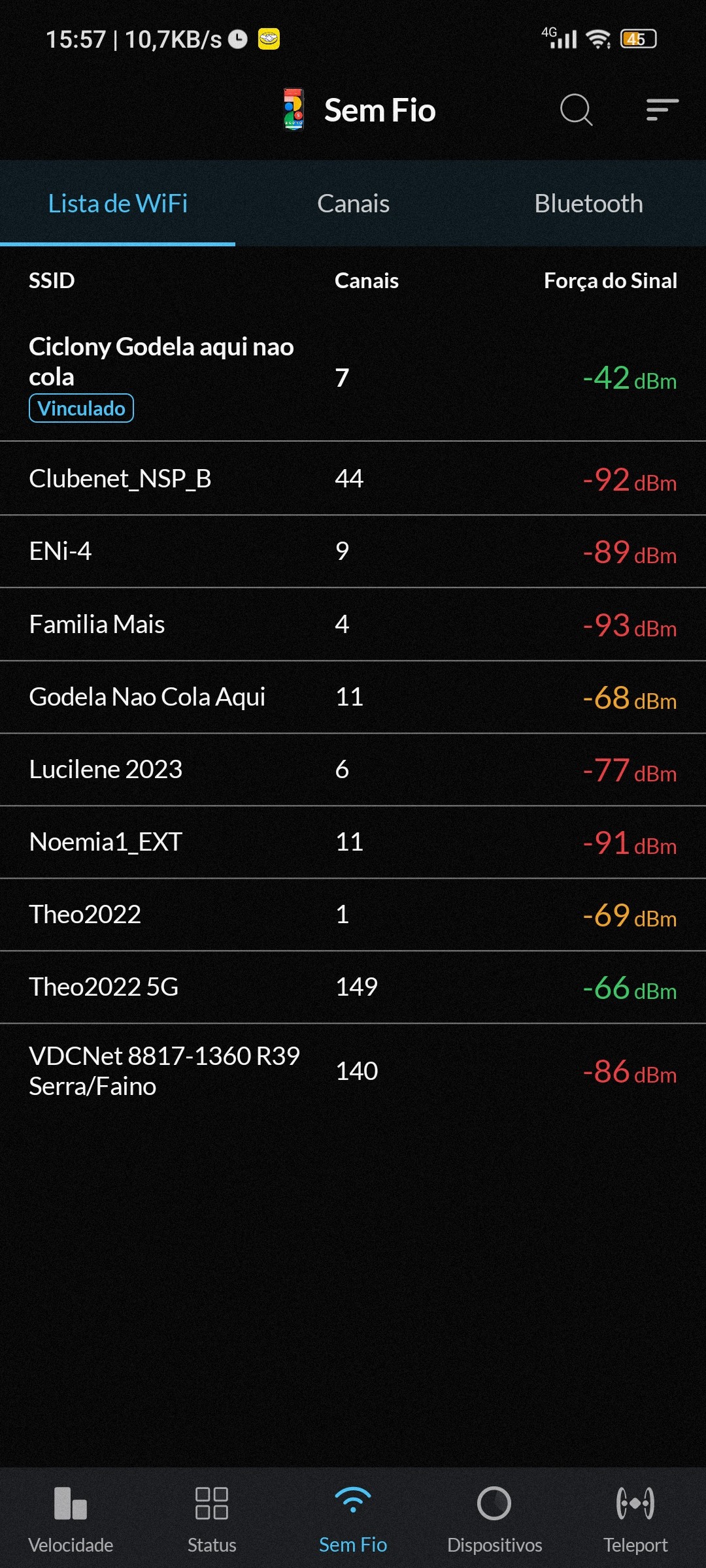Open the search icon in the header
The image size is (706, 1568).
point(576,110)
